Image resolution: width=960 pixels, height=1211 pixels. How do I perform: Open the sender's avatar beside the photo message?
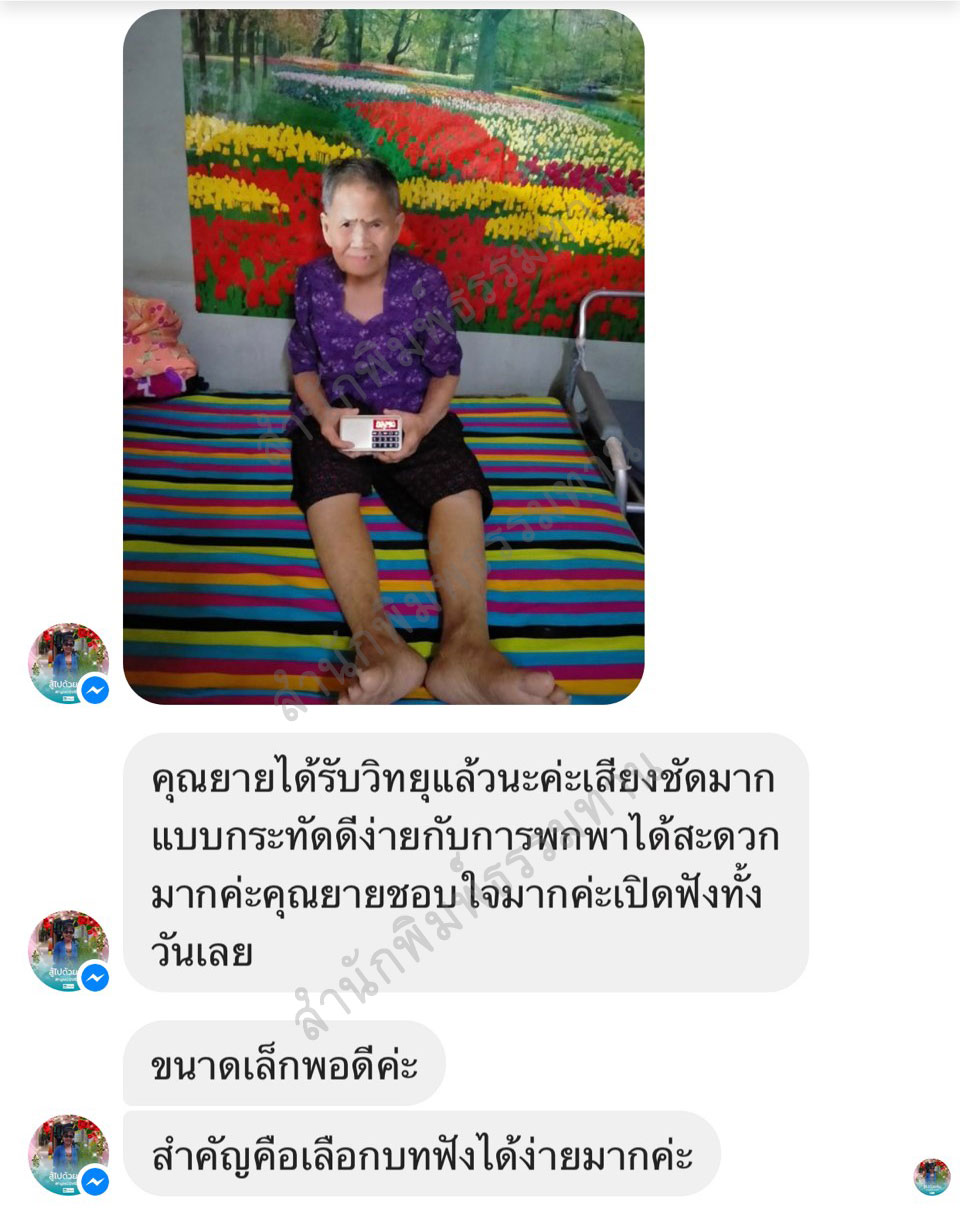pos(67,664)
